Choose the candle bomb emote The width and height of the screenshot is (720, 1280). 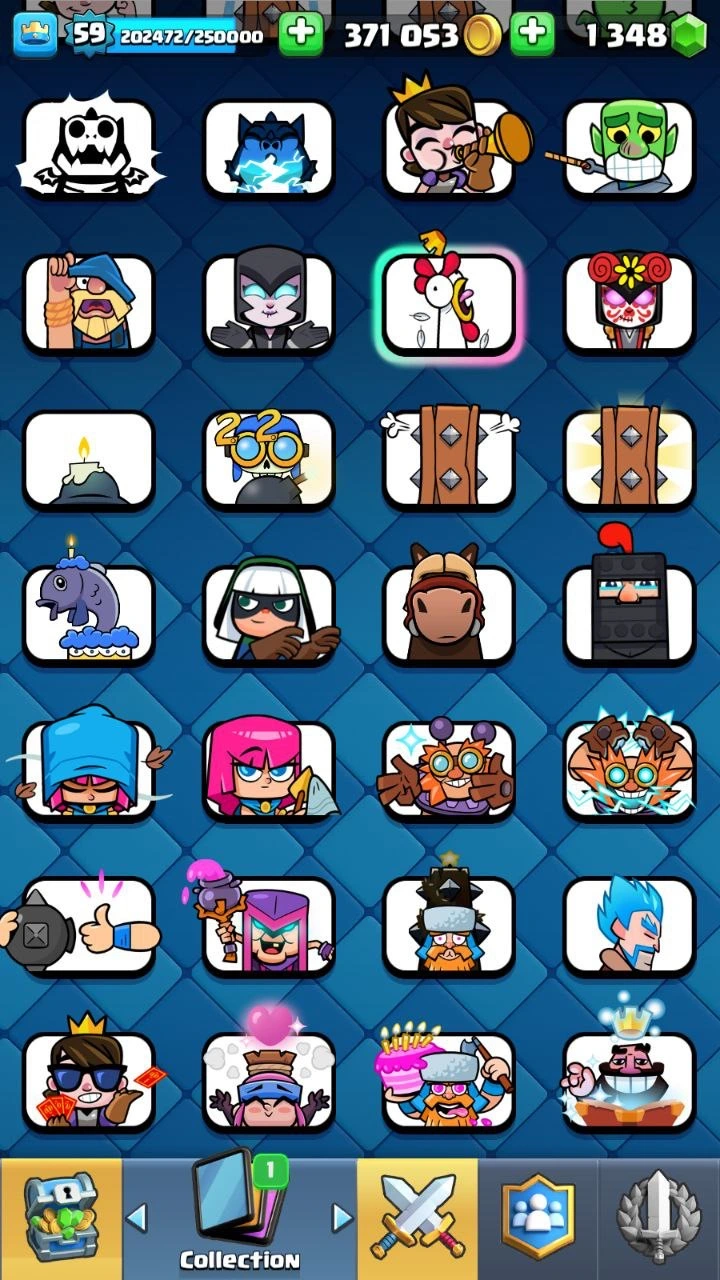(x=88, y=460)
